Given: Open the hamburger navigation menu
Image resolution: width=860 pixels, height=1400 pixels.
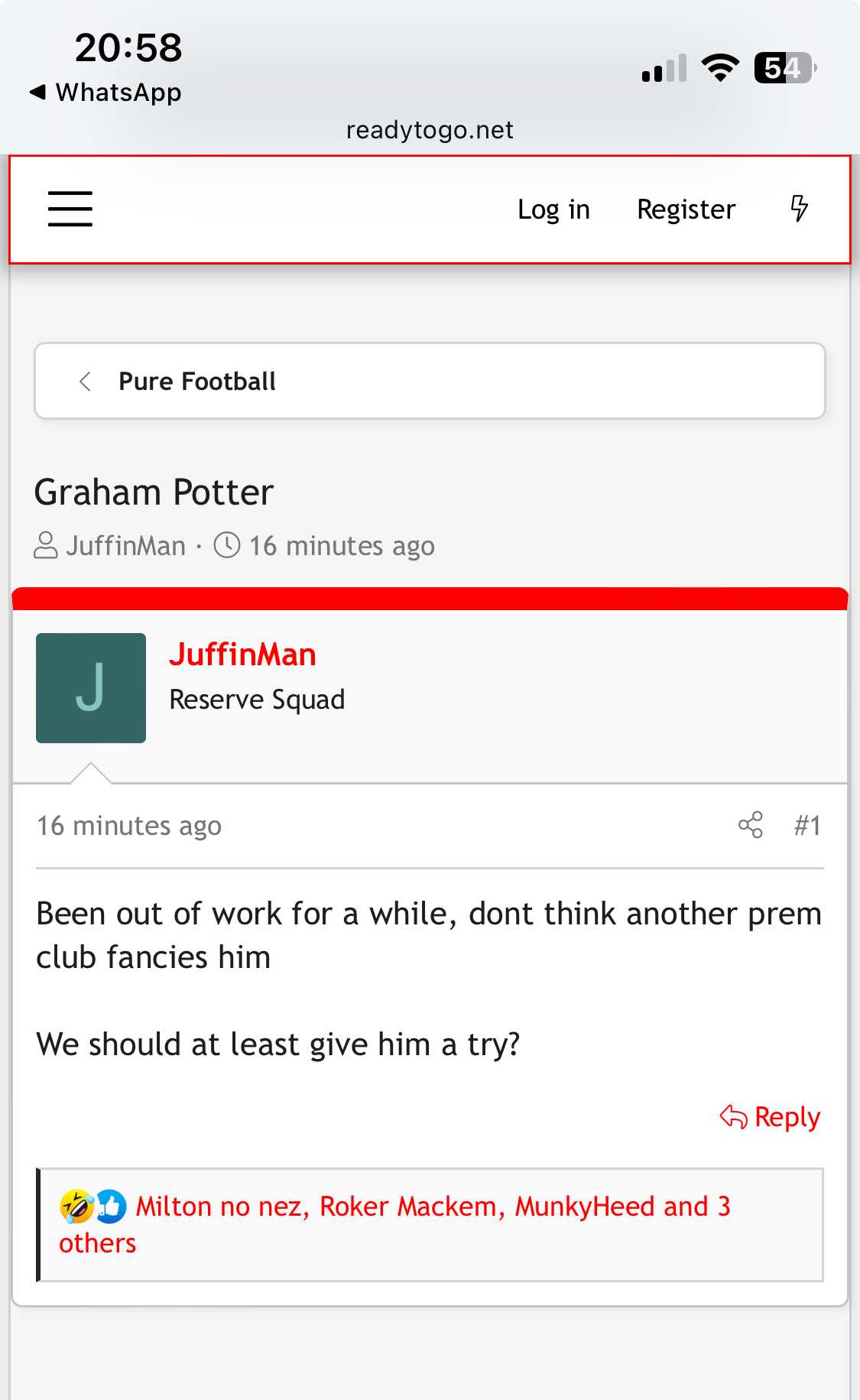Looking at the screenshot, I should (x=70, y=210).
